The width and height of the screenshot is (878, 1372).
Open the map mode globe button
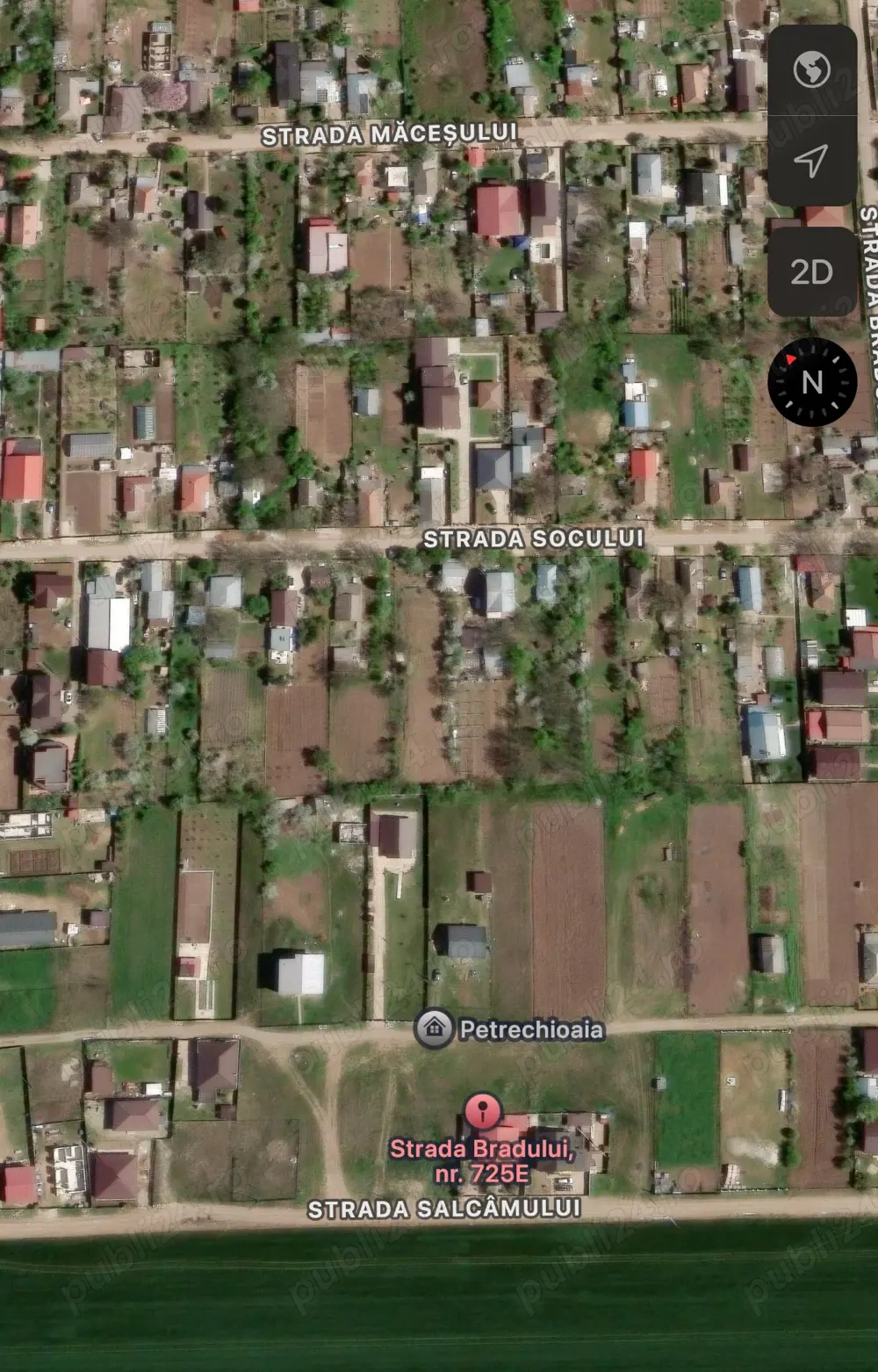tap(811, 70)
